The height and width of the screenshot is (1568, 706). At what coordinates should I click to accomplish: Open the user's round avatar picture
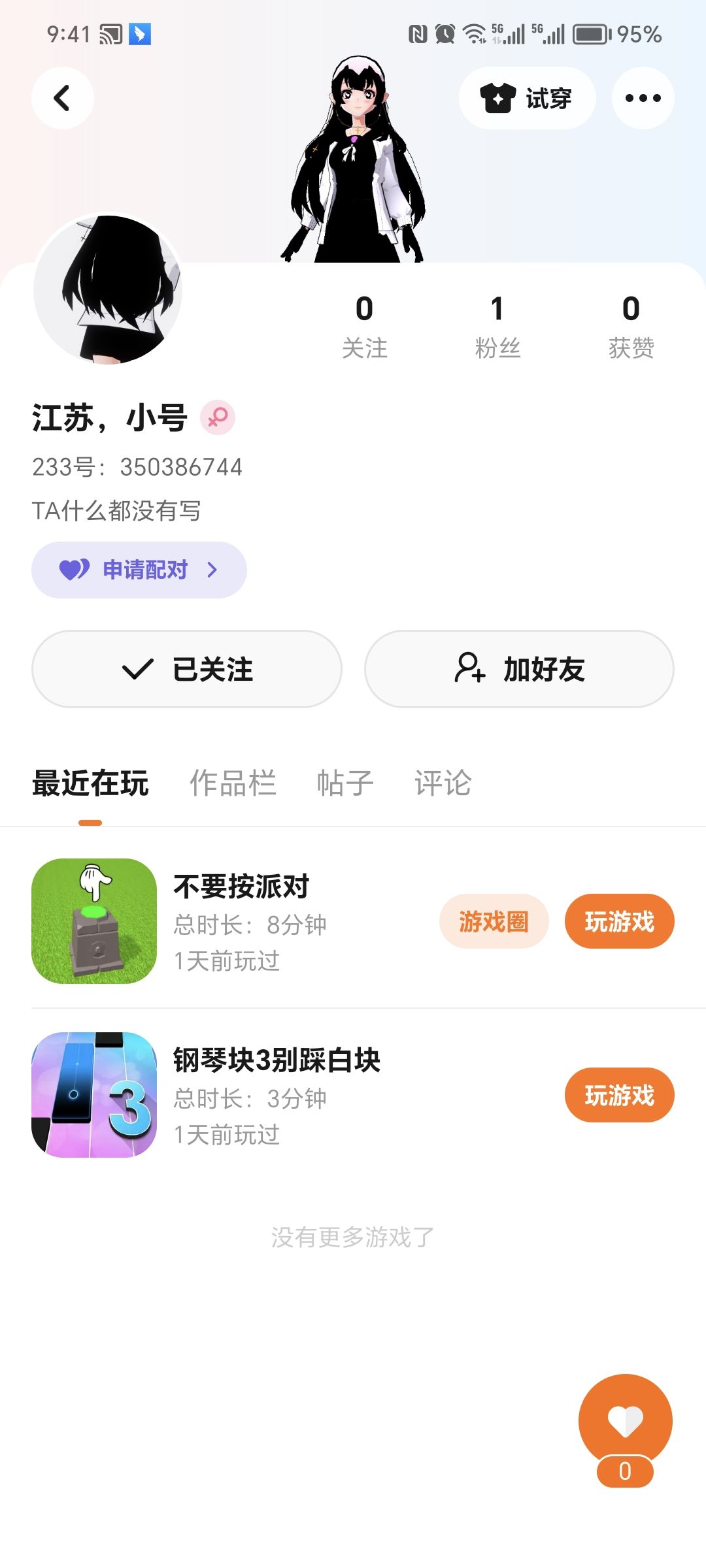pos(108,289)
